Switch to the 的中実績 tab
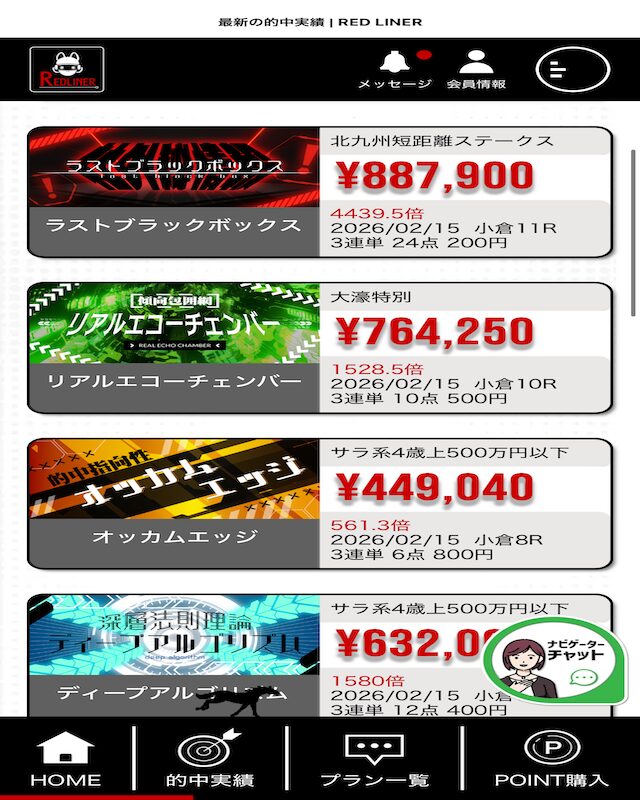 pos(210,760)
